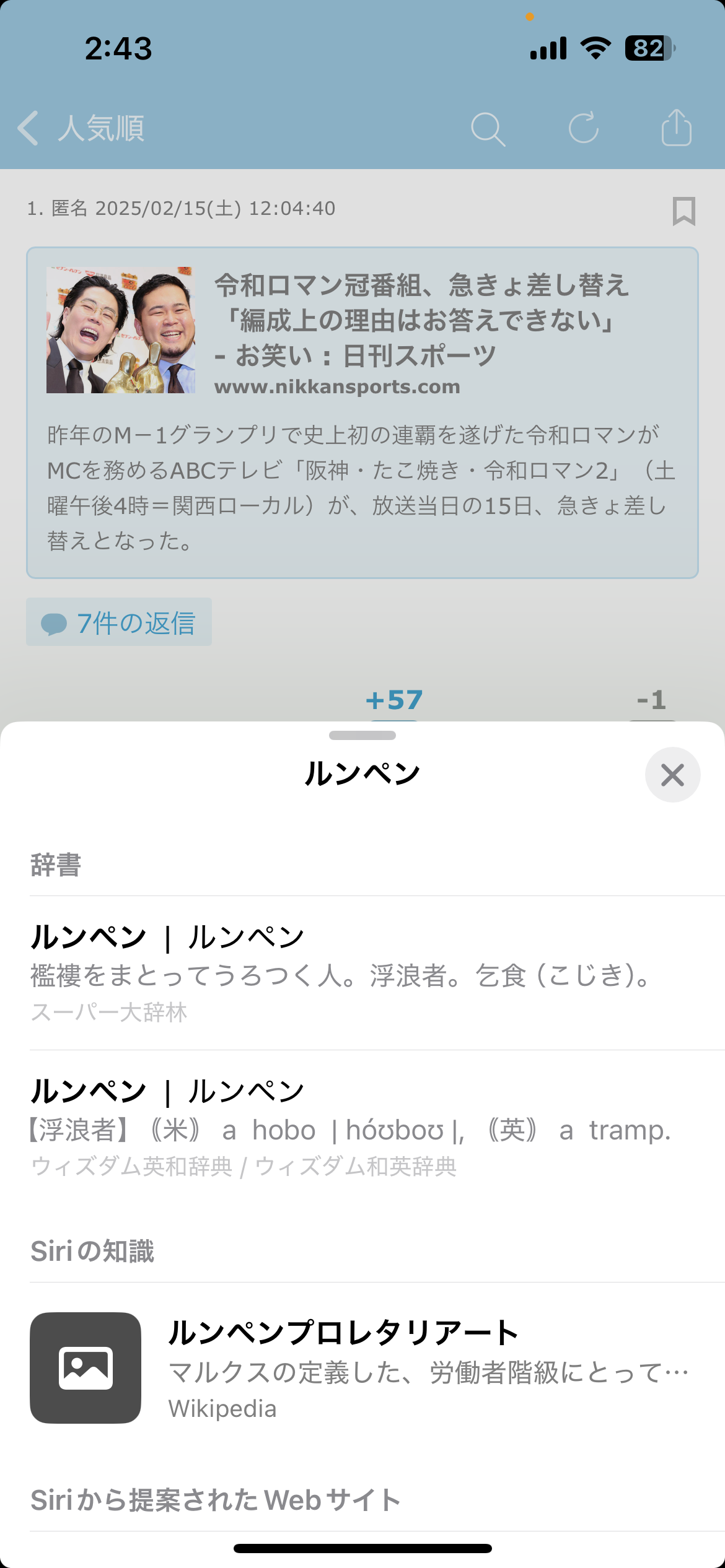Bookmark comment 1
The height and width of the screenshot is (1568, 725).
click(x=683, y=211)
